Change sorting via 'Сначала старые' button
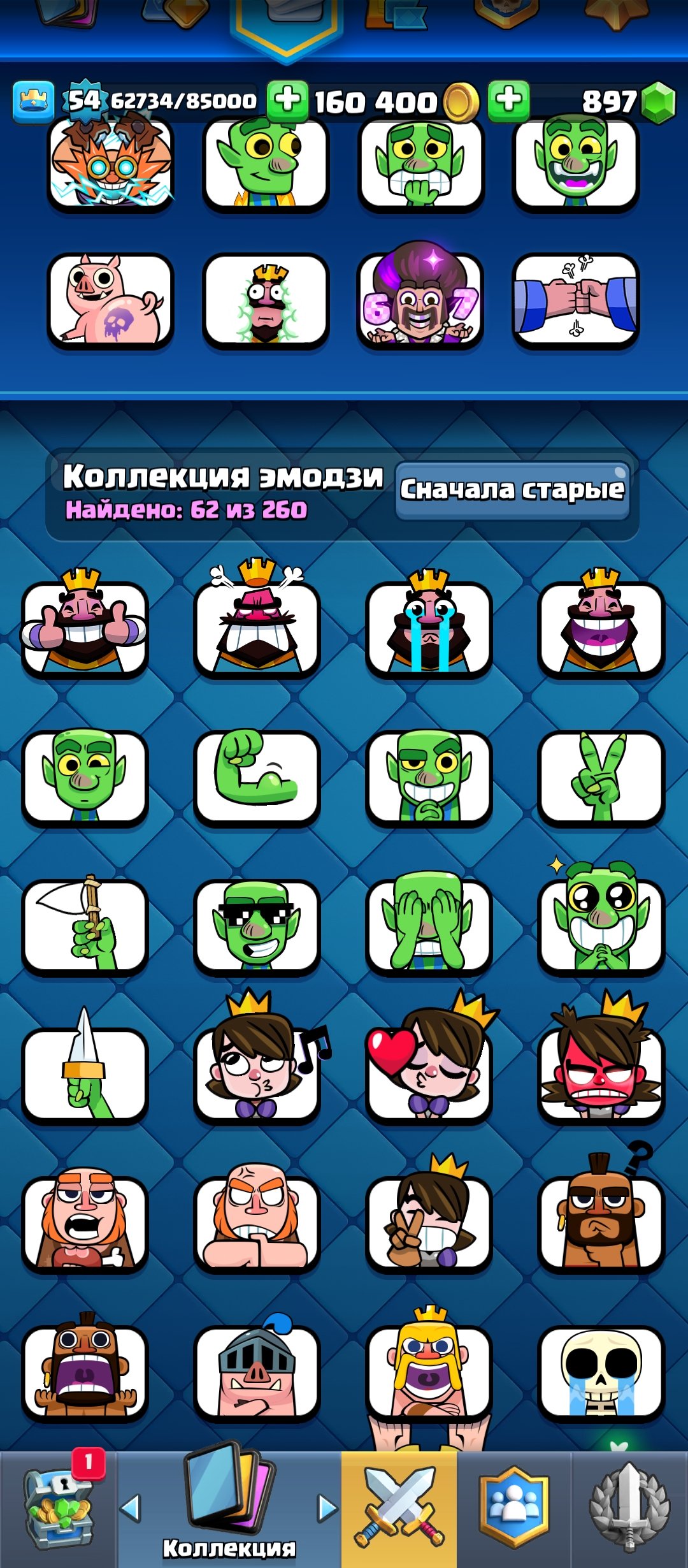Image resolution: width=688 pixels, height=1568 pixels. point(512,490)
